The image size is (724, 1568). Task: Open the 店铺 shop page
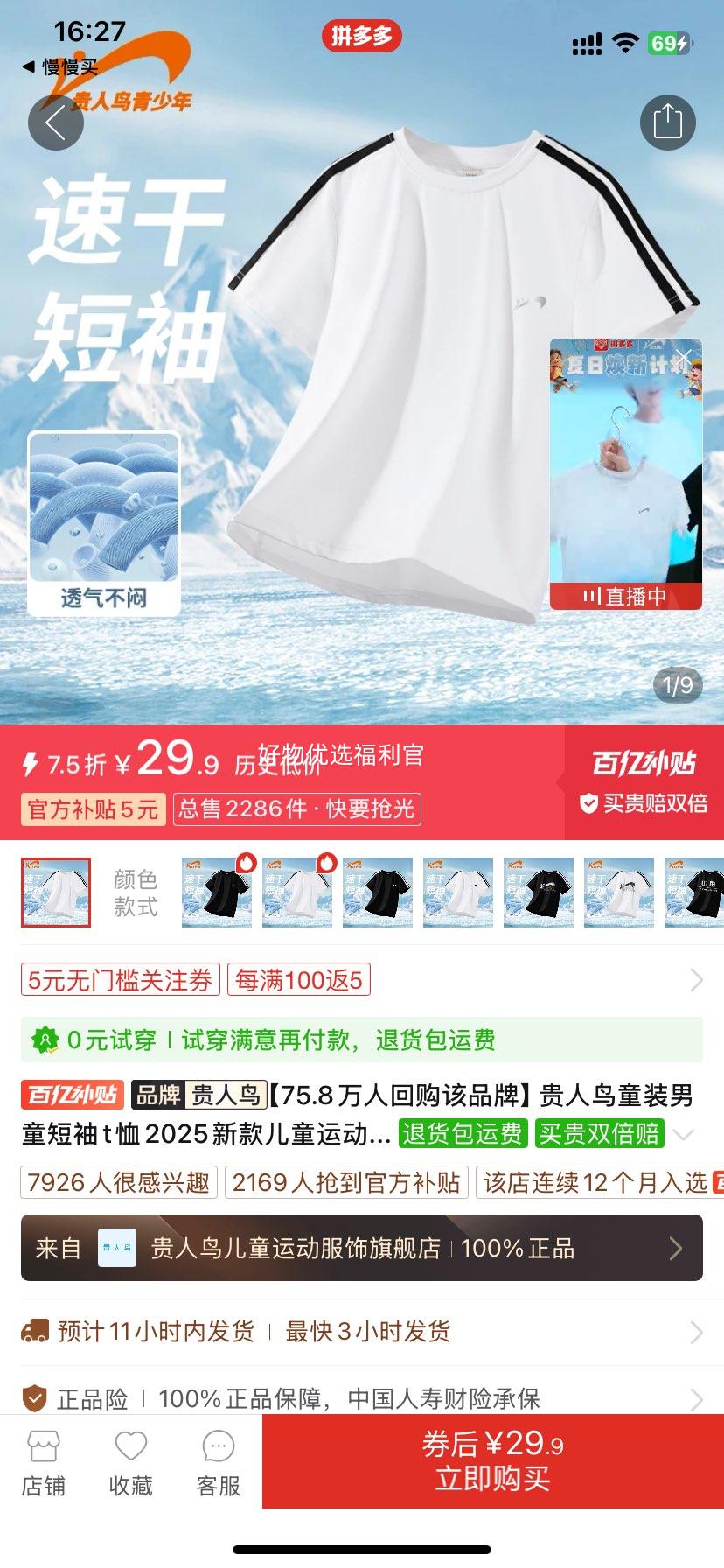tap(44, 1465)
